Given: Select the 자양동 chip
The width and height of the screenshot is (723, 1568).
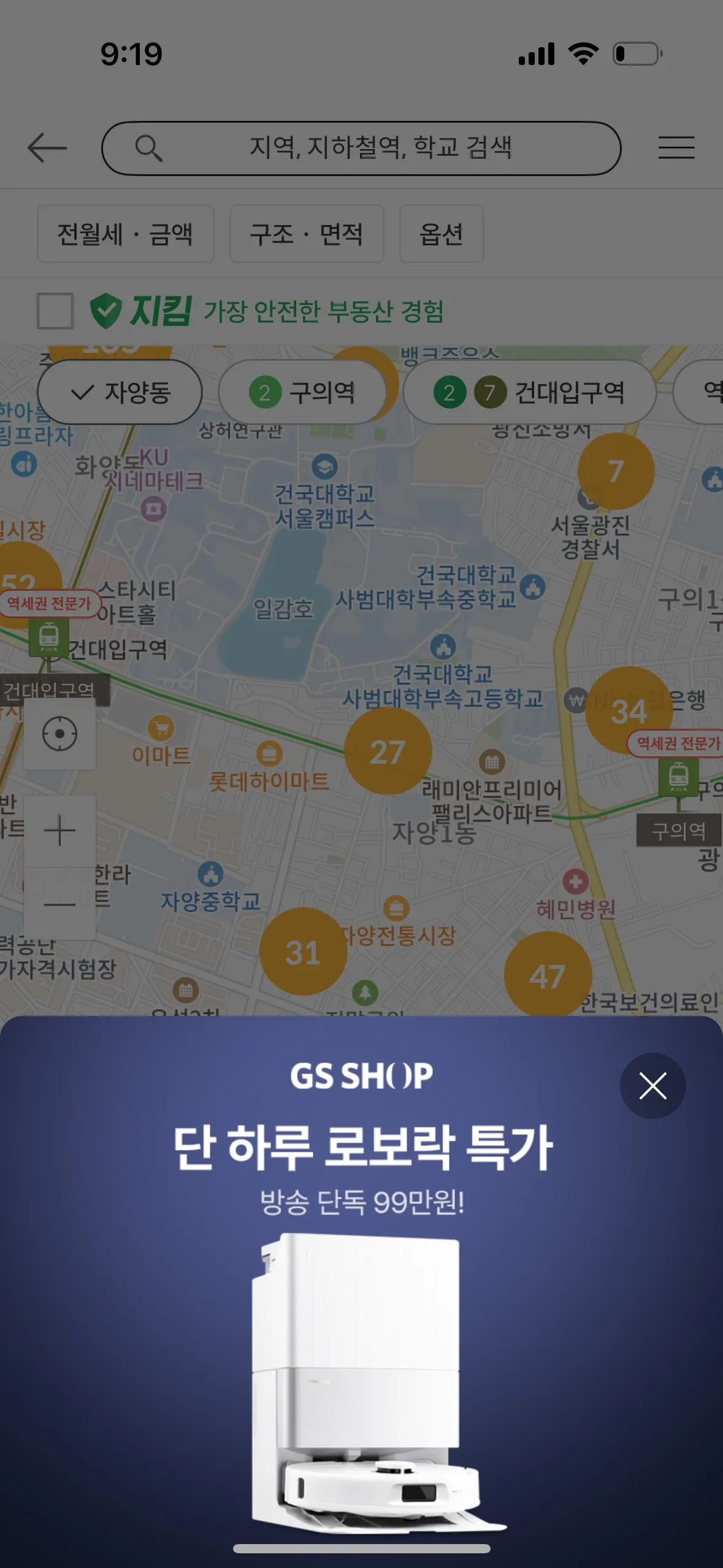Looking at the screenshot, I should [x=120, y=392].
